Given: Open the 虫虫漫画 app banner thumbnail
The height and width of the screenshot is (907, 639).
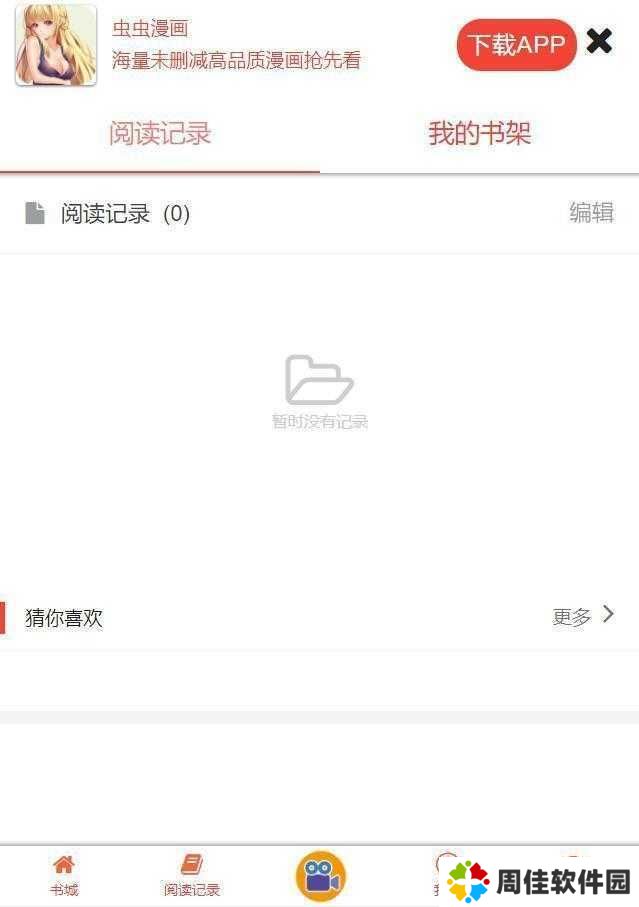Looking at the screenshot, I should [x=56, y=45].
